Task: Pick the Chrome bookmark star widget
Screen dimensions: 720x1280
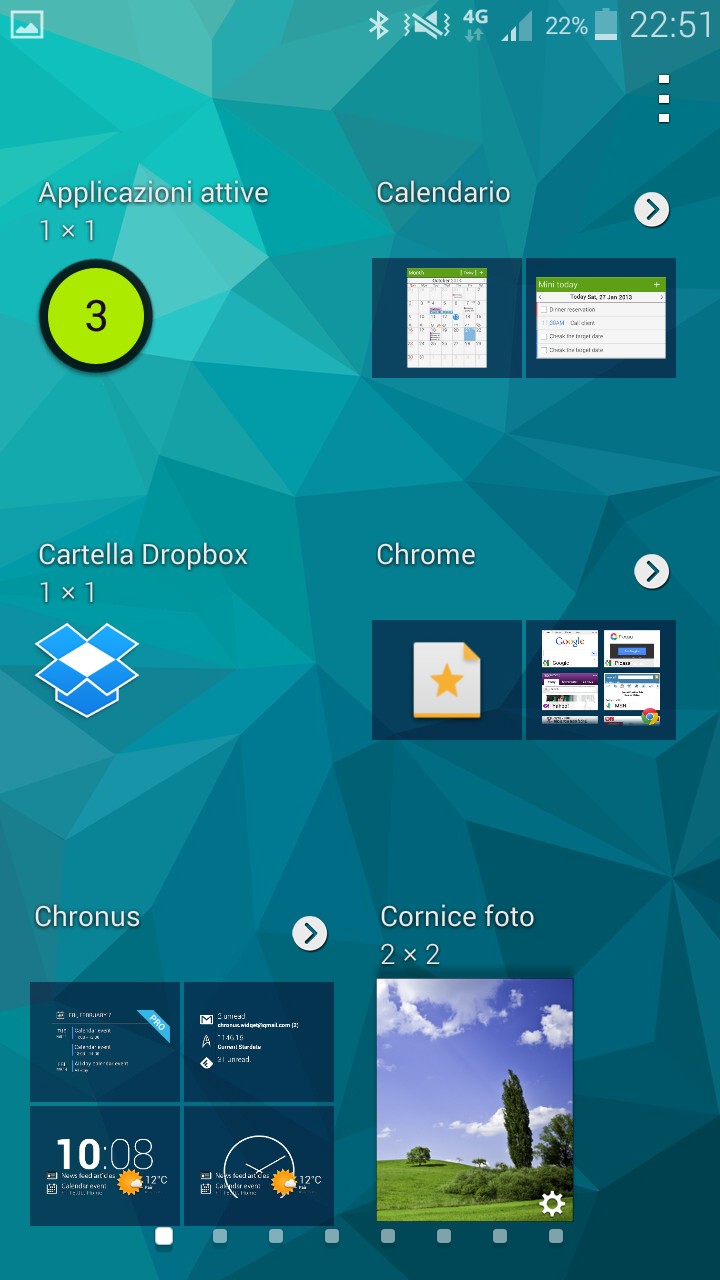Action: [x=447, y=680]
